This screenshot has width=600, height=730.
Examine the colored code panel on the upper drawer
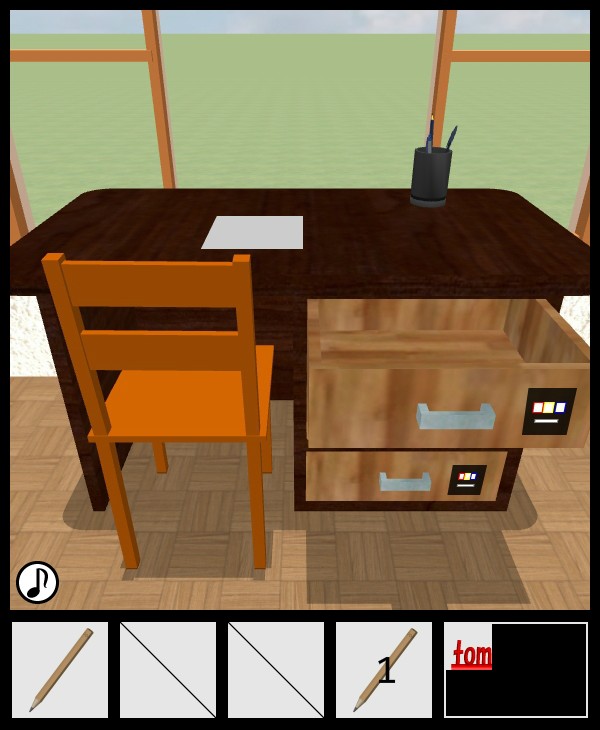(x=548, y=411)
